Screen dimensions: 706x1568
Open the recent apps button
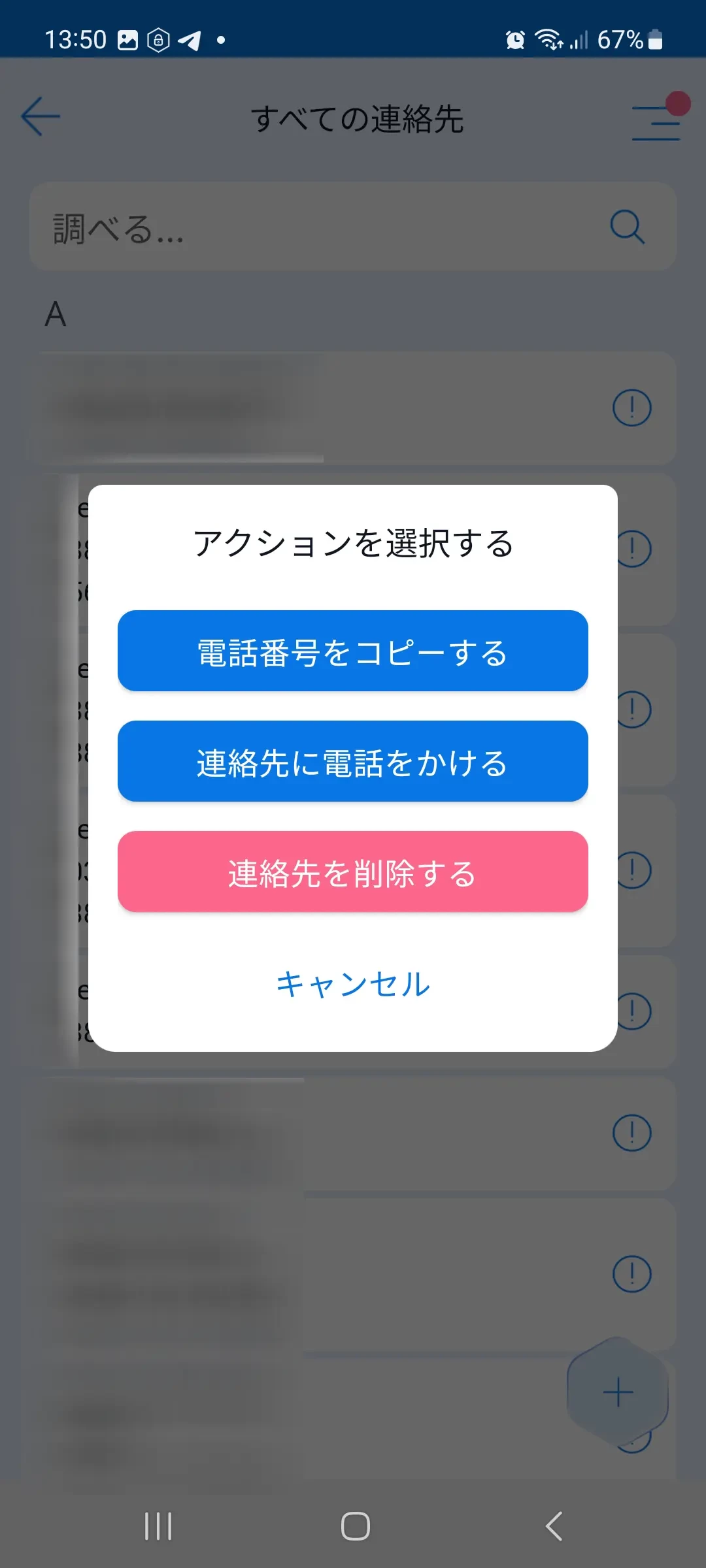(x=158, y=1527)
